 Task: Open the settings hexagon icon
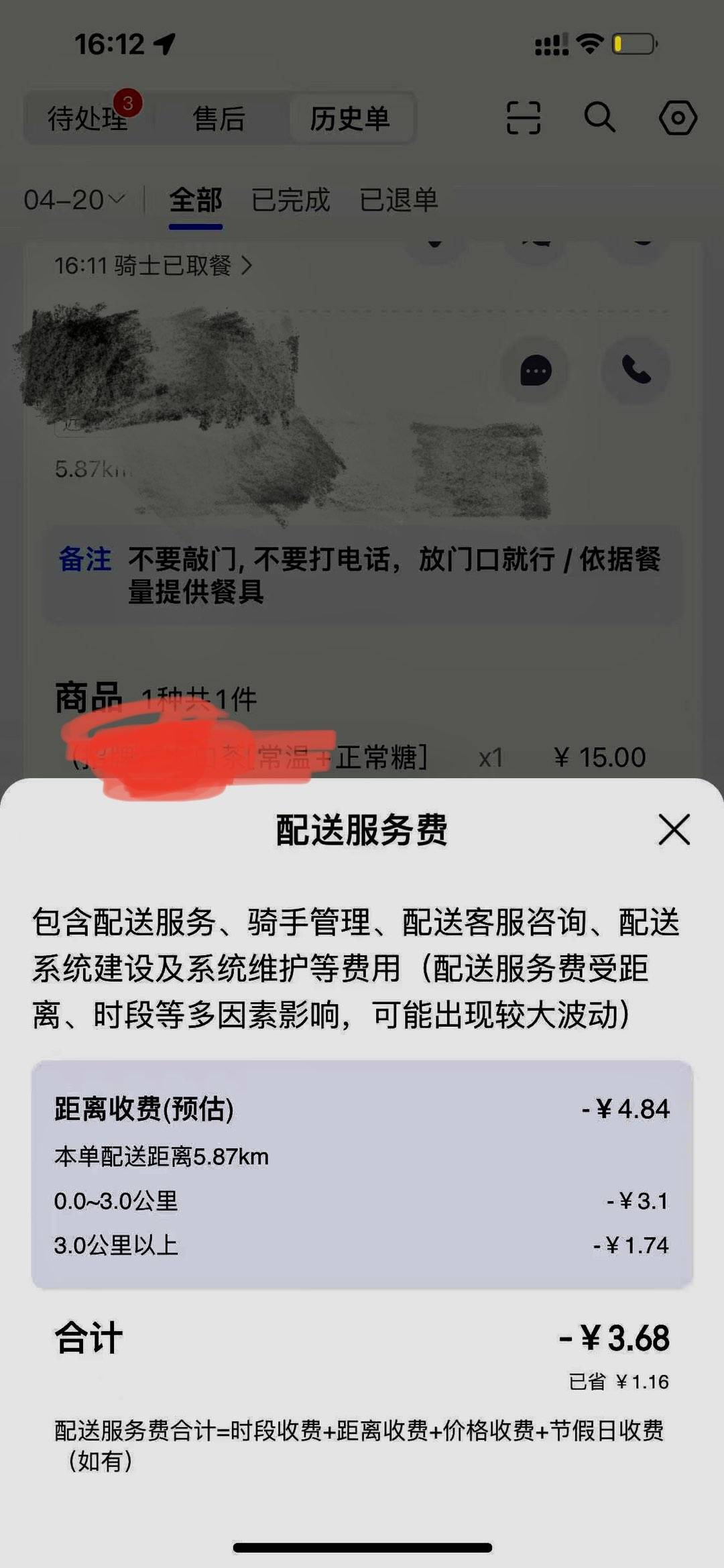pos(678,118)
